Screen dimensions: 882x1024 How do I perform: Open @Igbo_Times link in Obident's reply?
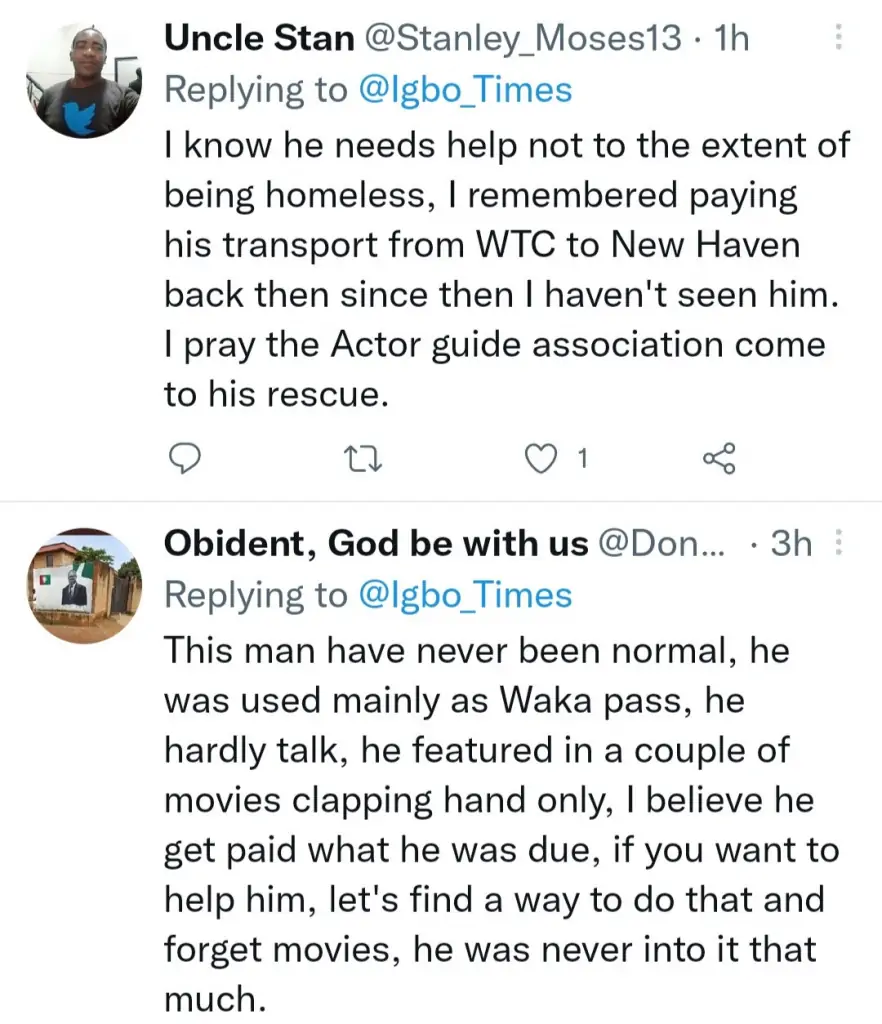(465, 594)
